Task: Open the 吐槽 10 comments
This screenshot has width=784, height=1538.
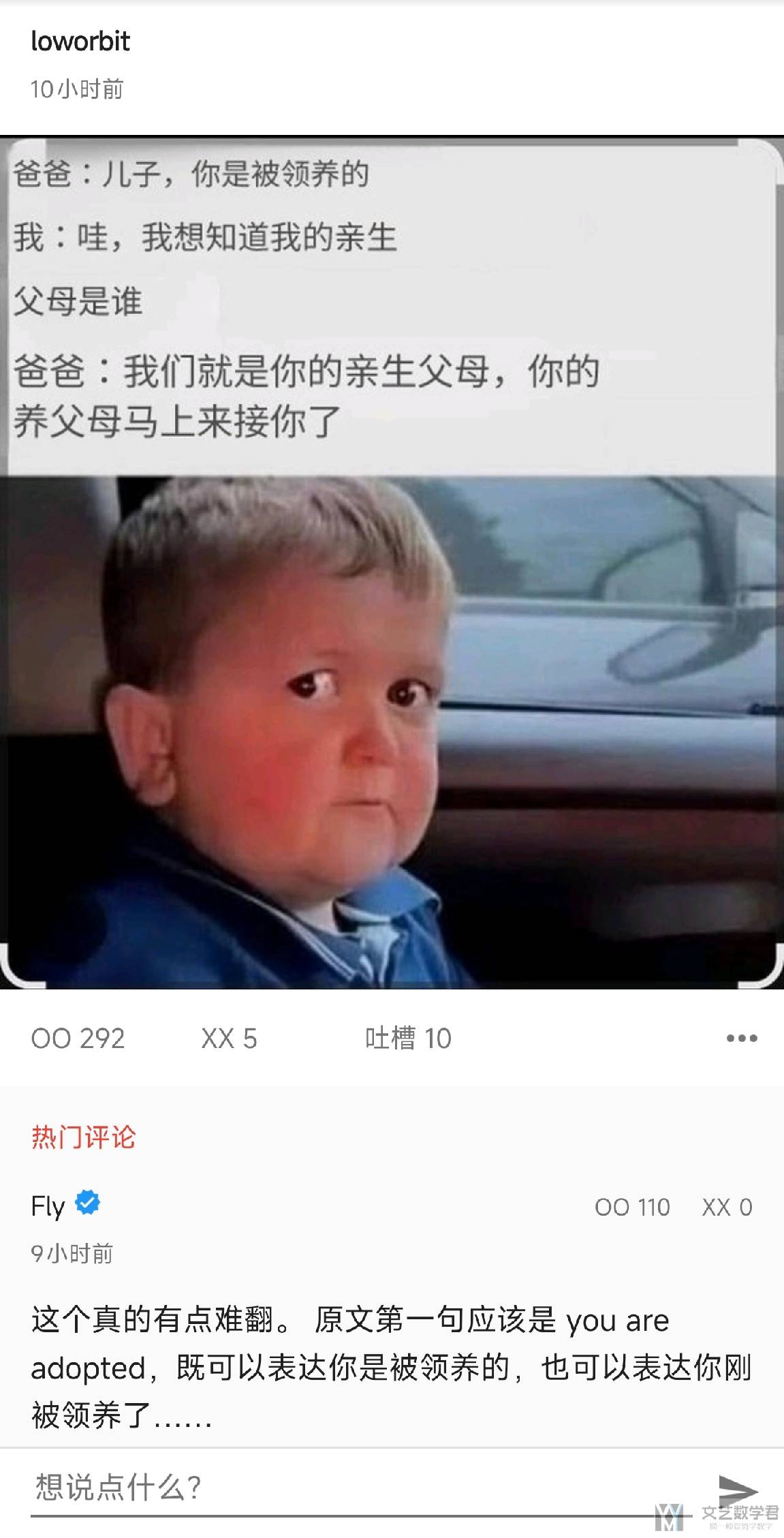Action: pyautogui.click(x=407, y=1039)
